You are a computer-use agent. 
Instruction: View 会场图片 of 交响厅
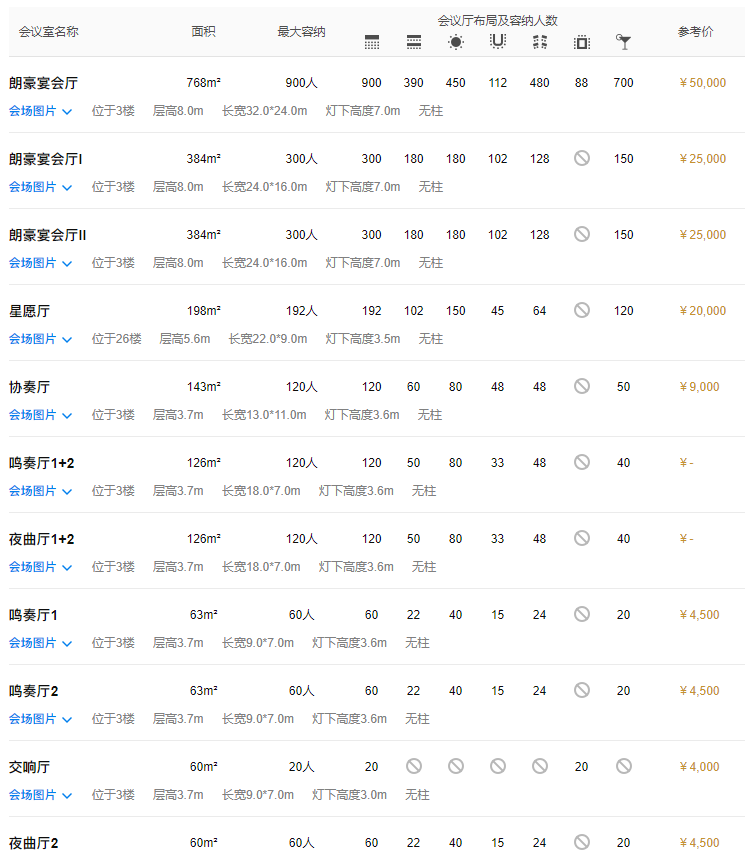40,795
